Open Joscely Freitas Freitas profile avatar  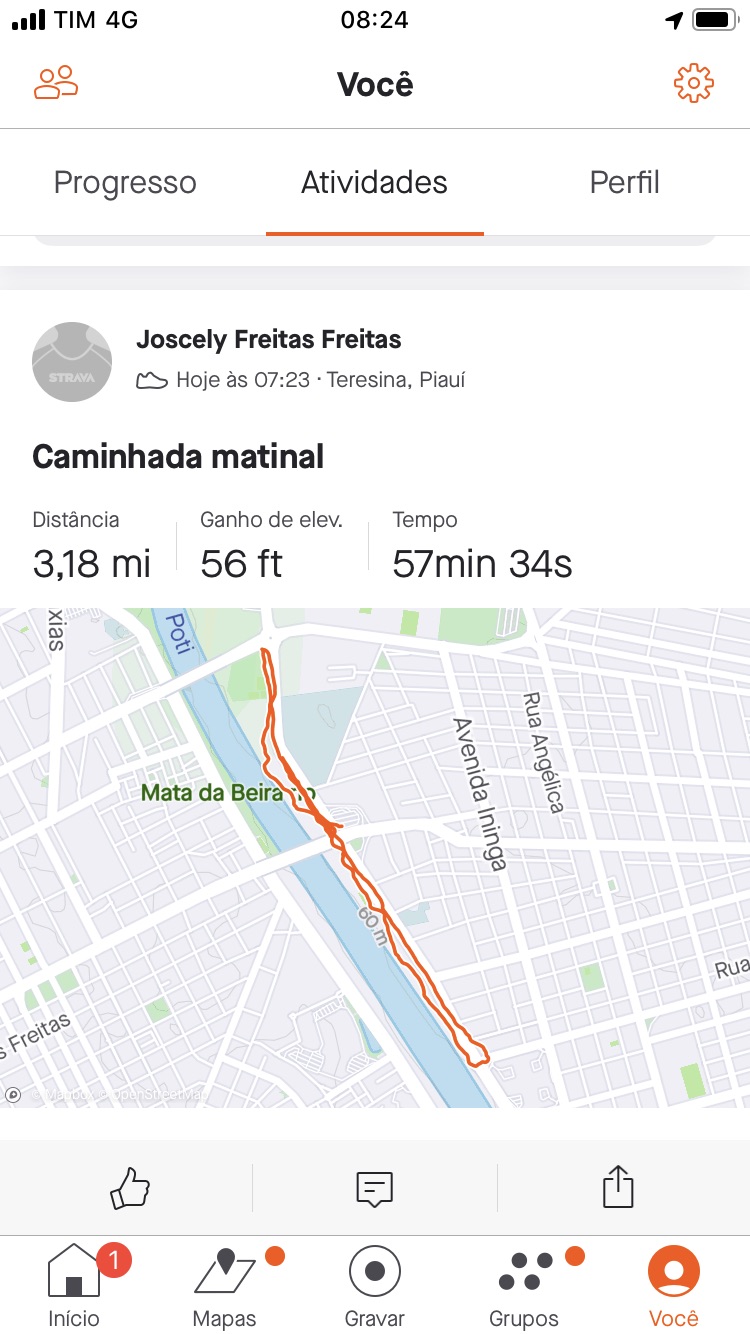coord(72,362)
